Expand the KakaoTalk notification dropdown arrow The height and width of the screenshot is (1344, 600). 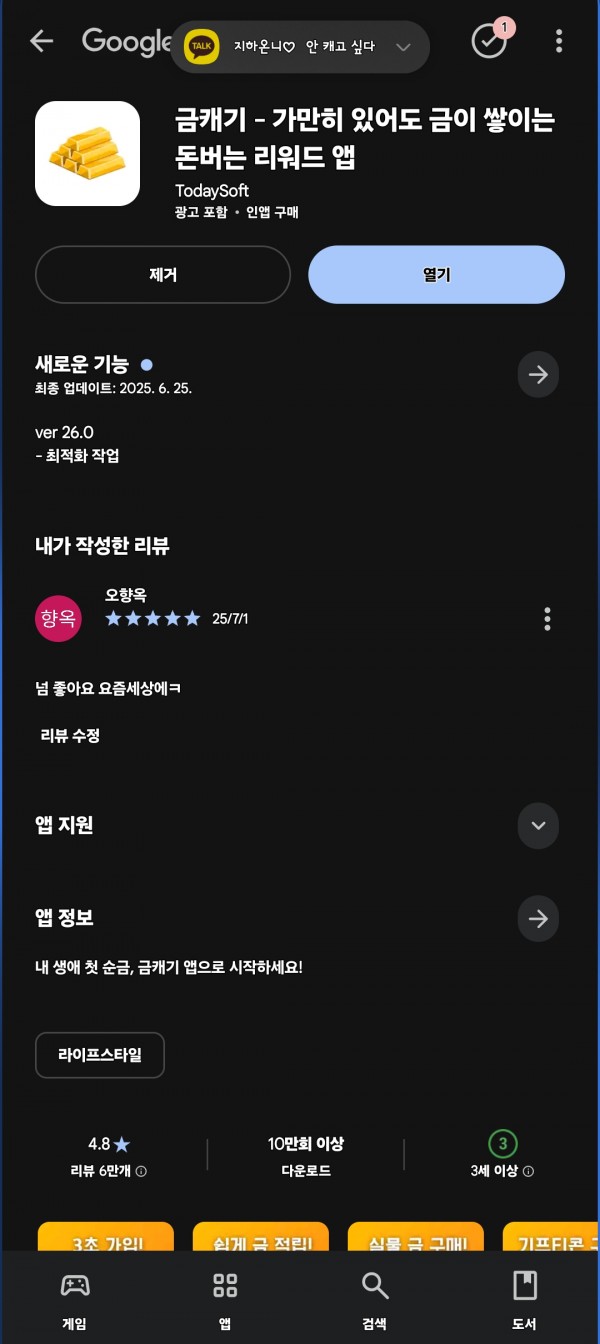pyautogui.click(x=403, y=47)
